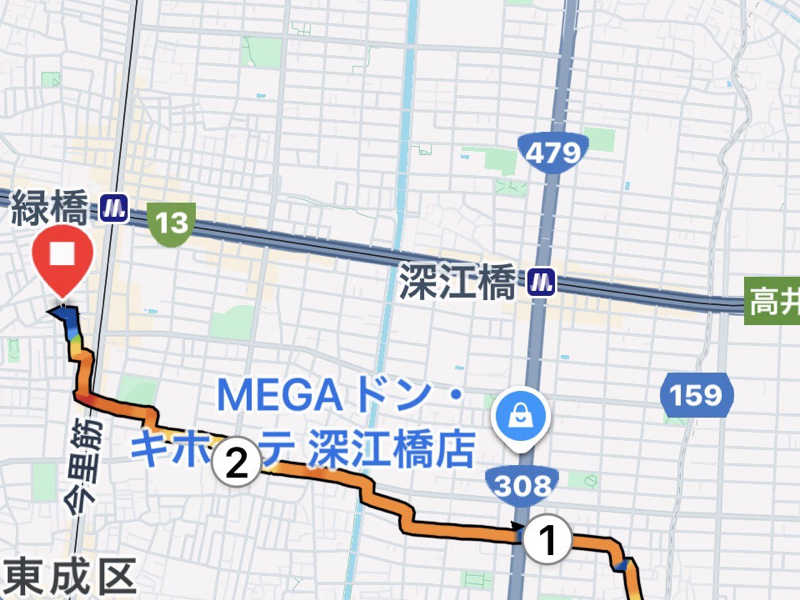800x600 pixels.
Task: Tap kilometer marker 1 on the route
Action: point(548,540)
